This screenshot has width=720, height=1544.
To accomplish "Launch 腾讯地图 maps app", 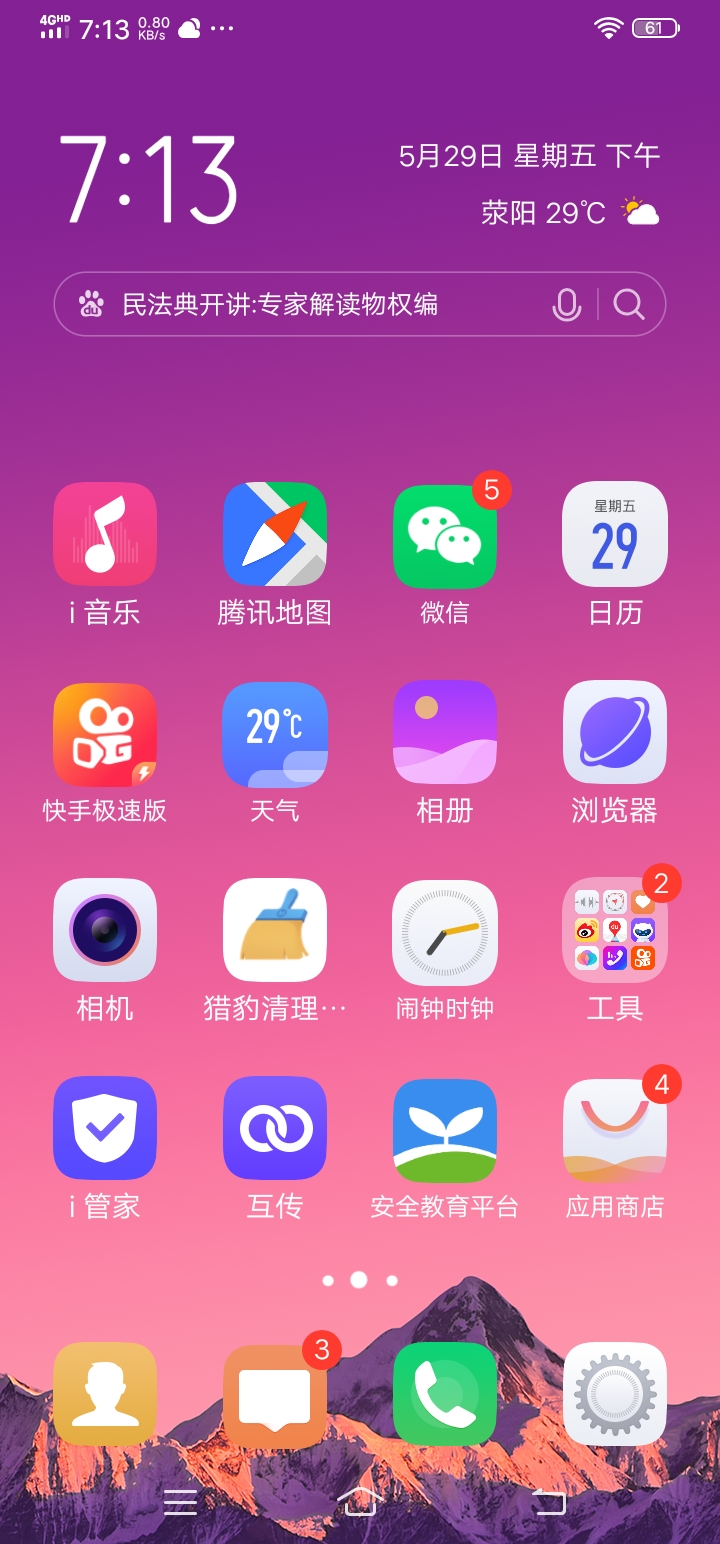I will click(275, 535).
